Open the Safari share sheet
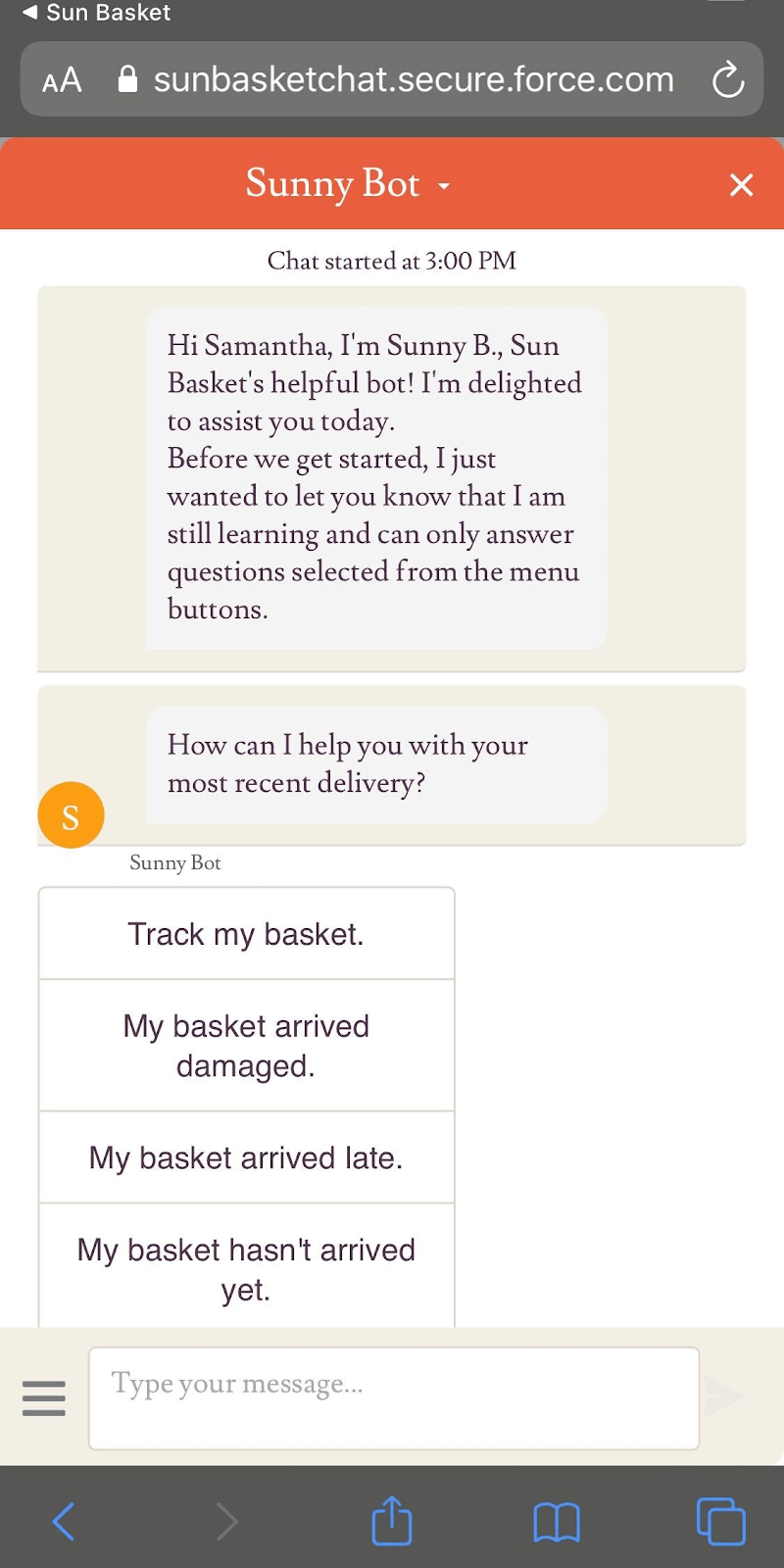784x1568 pixels. click(x=392, y=1521)
